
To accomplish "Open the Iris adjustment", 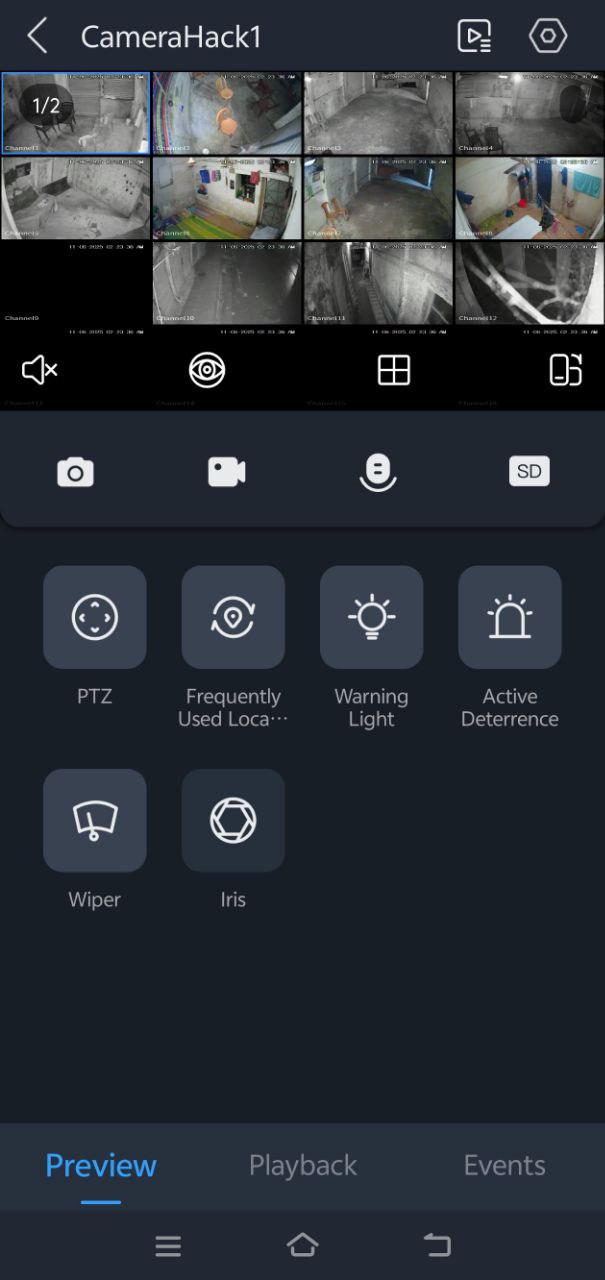I will (233, 821).
